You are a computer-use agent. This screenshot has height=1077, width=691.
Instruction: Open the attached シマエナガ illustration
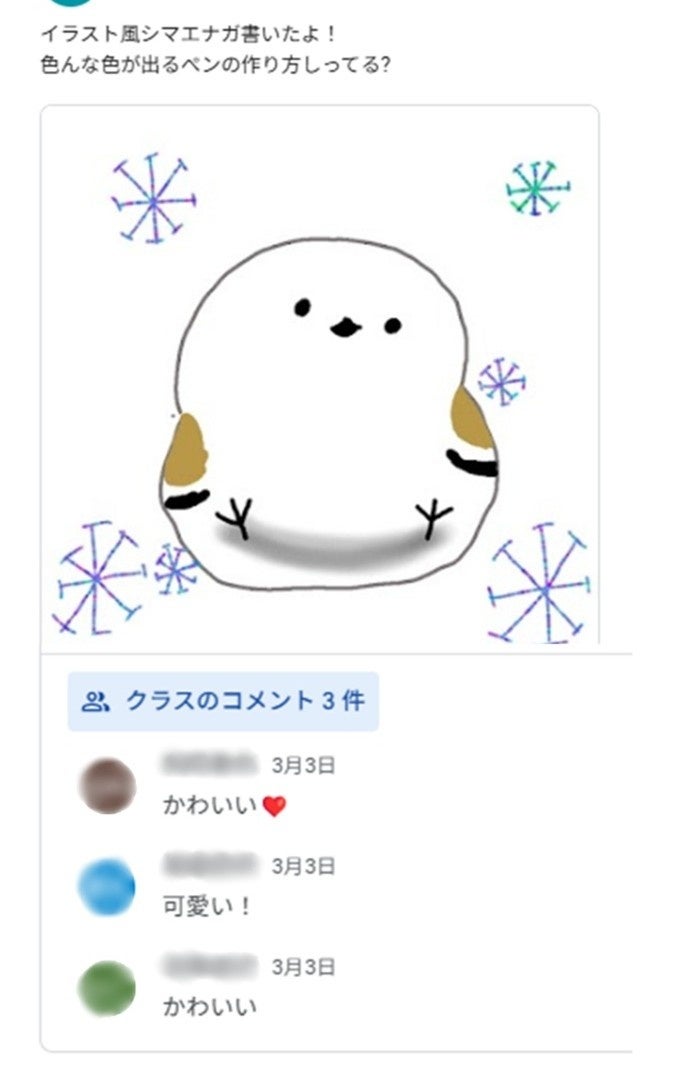click(320, 378)
